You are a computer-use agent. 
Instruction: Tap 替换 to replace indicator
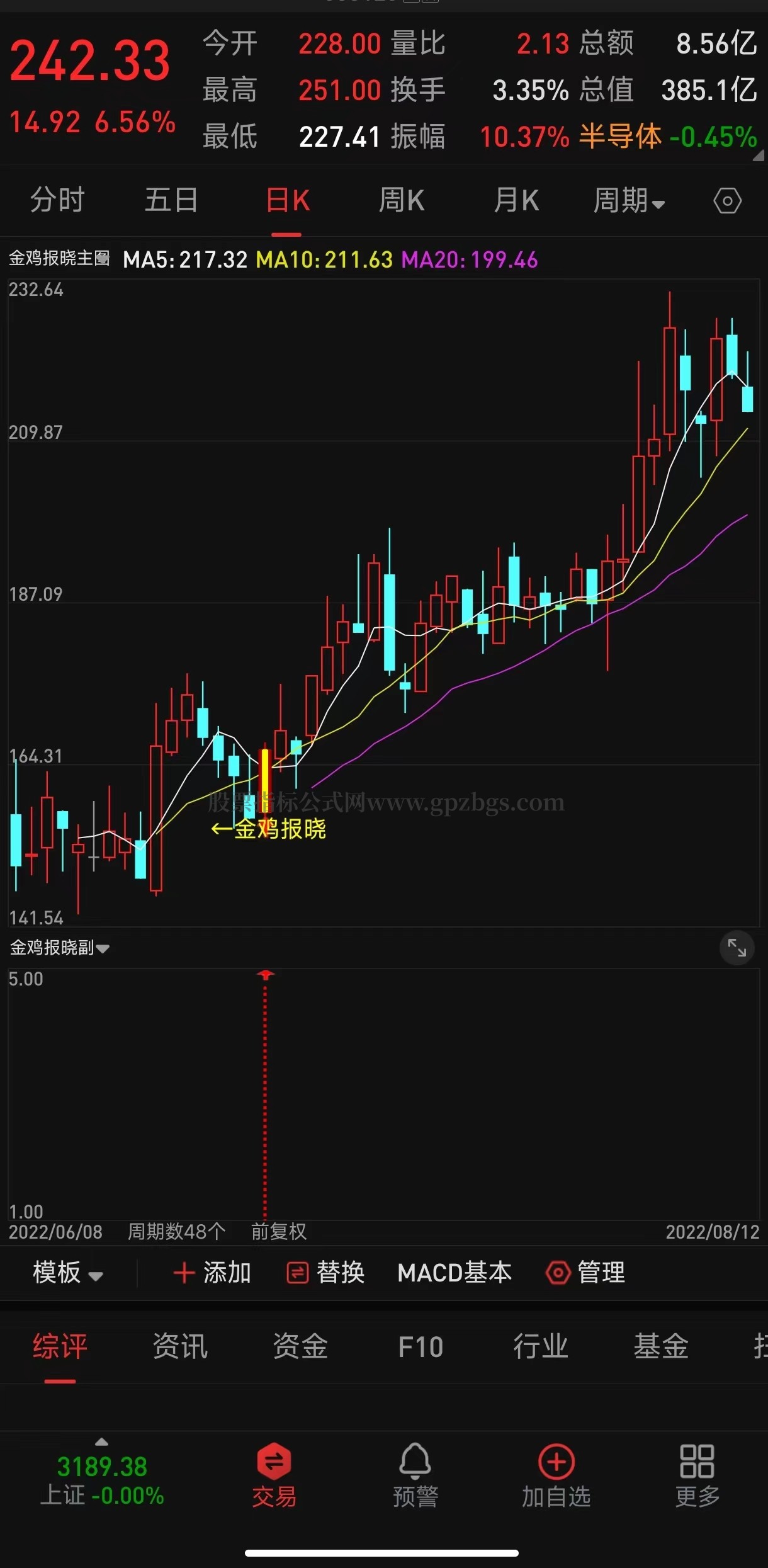(326, 1272)
